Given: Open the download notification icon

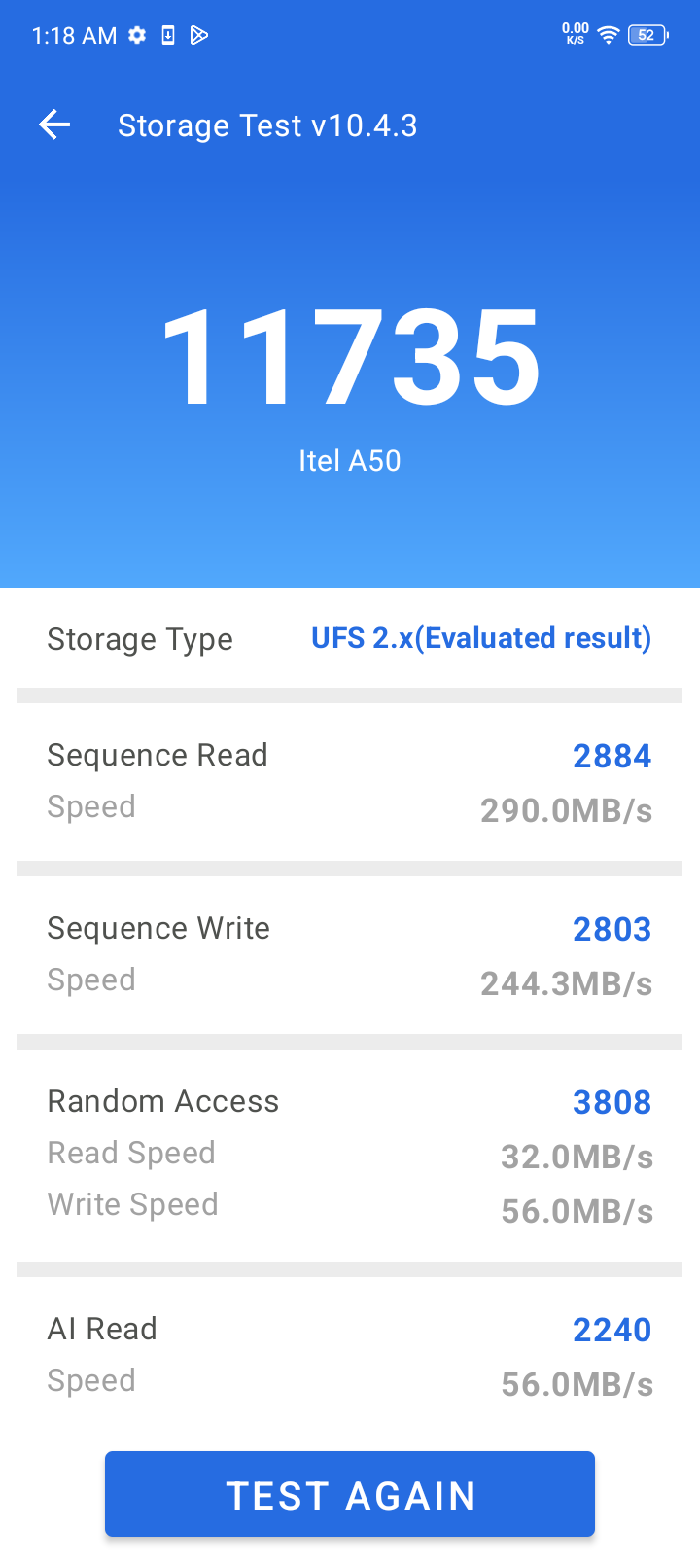Looking at the screenshot, I should coord(168,35).
